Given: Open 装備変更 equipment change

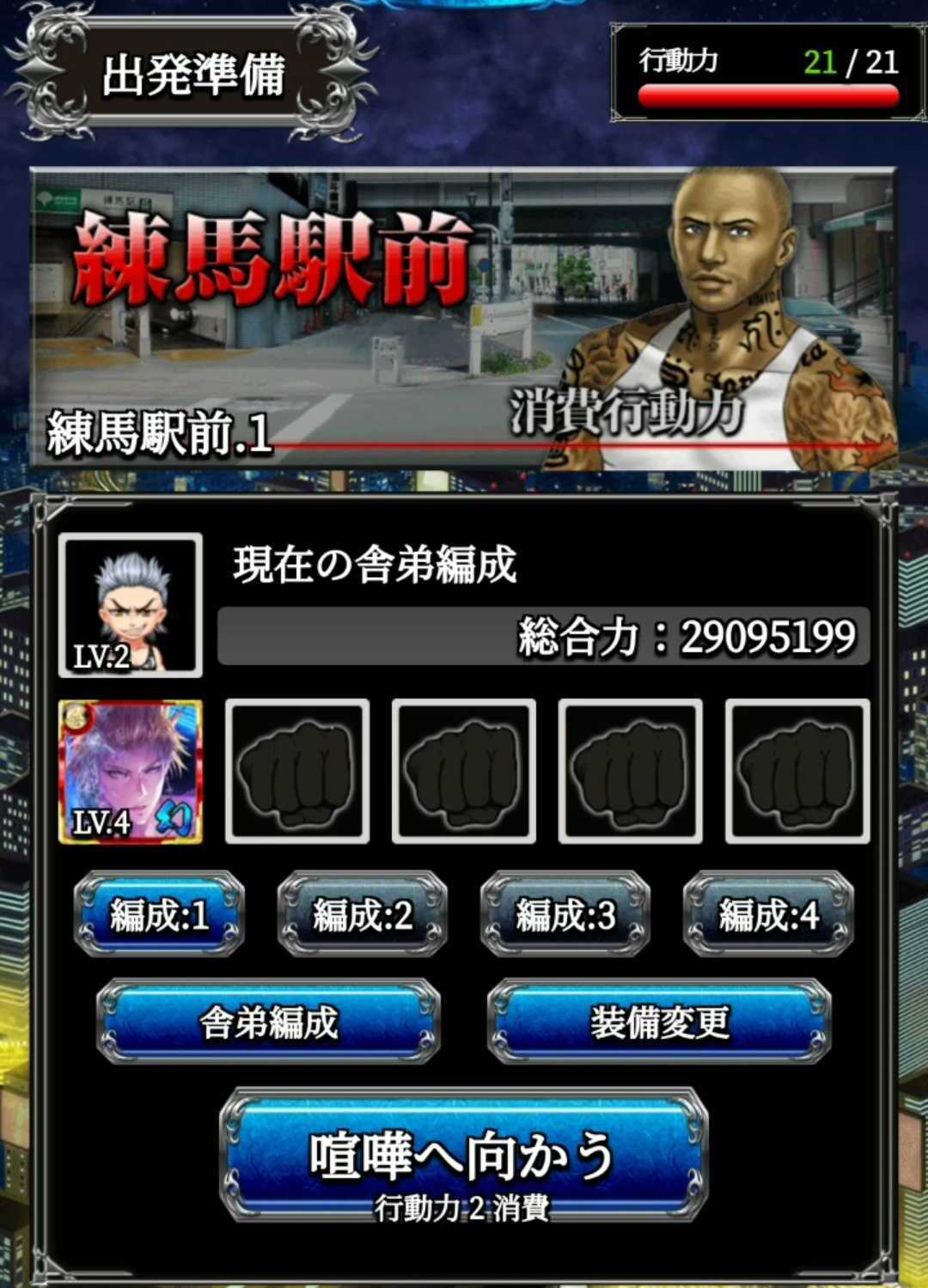Looking at the screenshot, I should (659, 1022).
